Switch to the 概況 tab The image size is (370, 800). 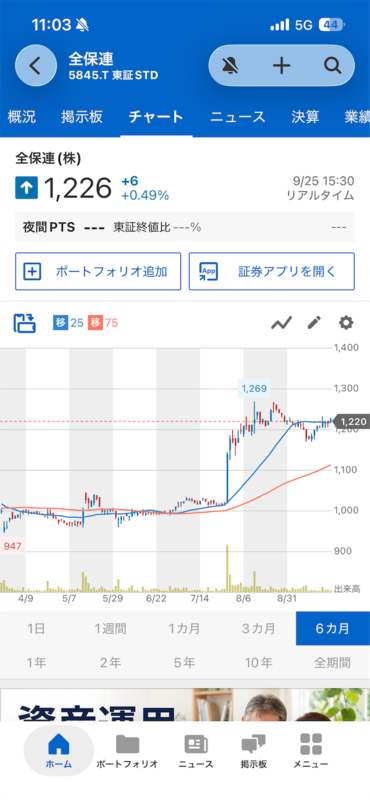pos(21,117)
